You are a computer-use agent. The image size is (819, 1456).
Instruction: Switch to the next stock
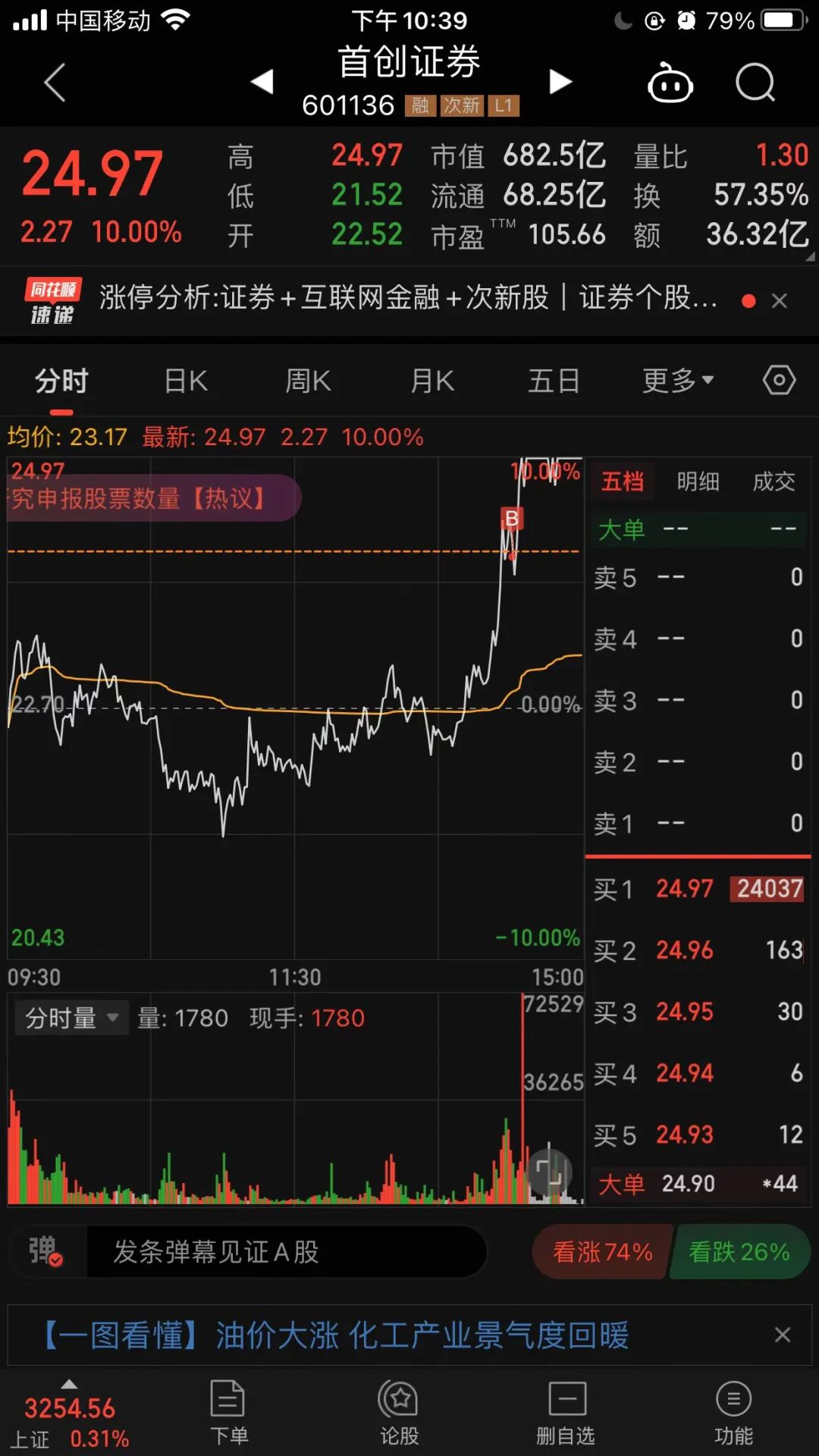(560, 81)
